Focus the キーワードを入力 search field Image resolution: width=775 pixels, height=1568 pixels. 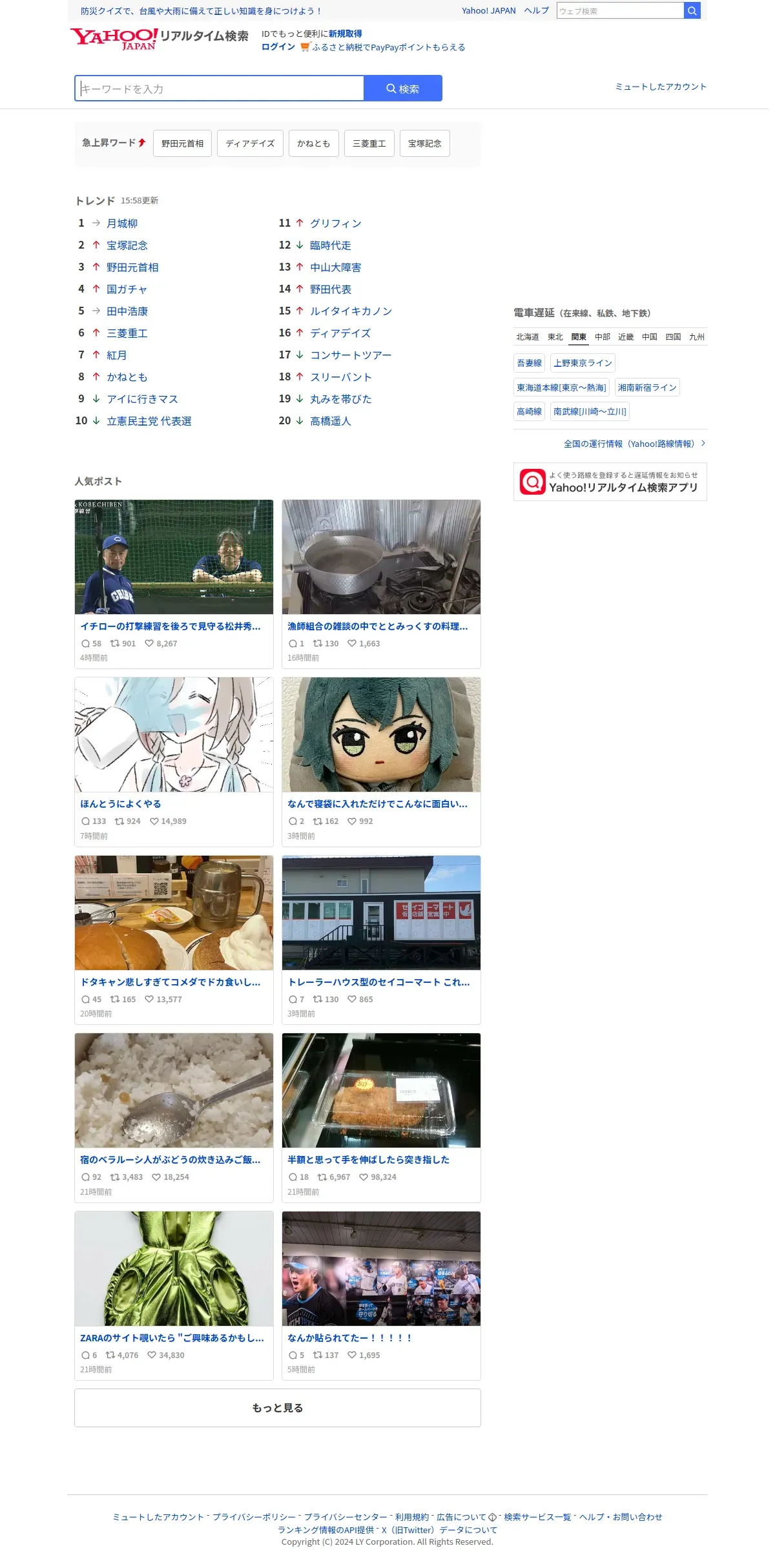pos(220,88)
